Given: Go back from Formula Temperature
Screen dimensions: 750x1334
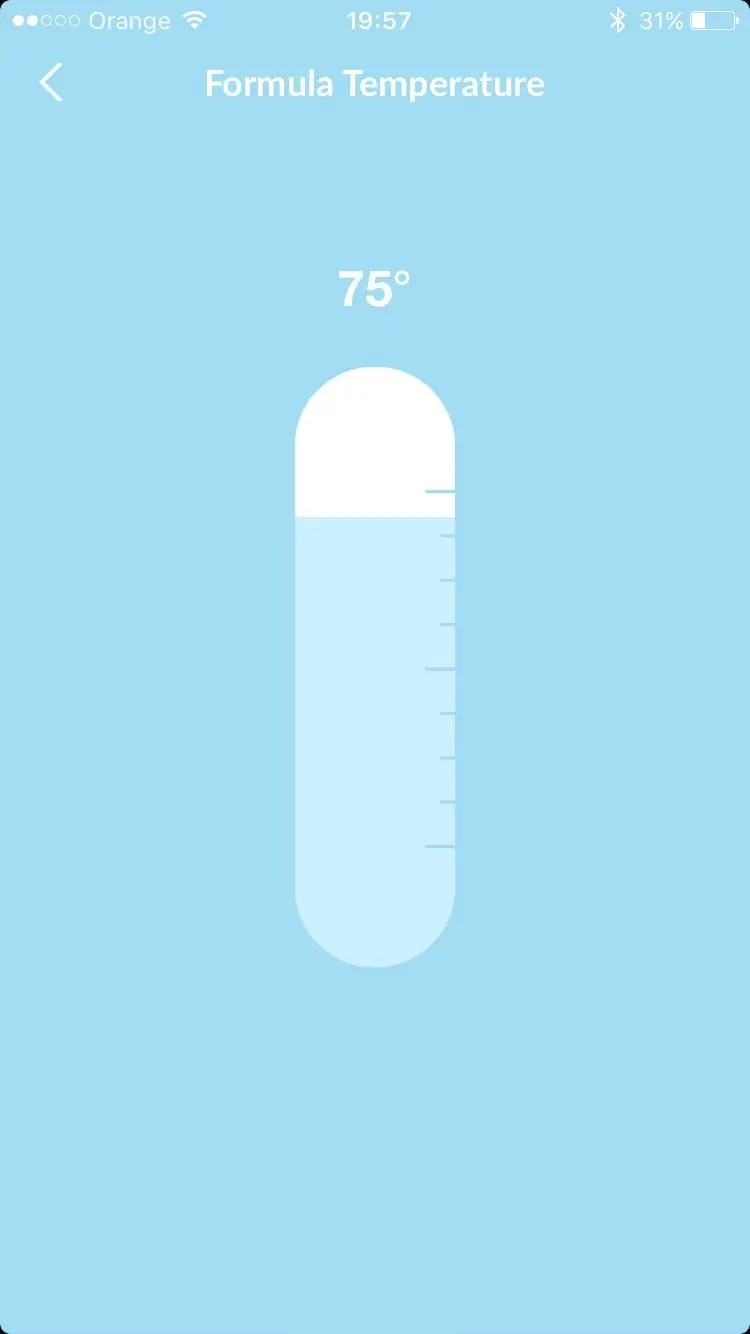Looking at the screenshot, I should click(x=51, y=83).
